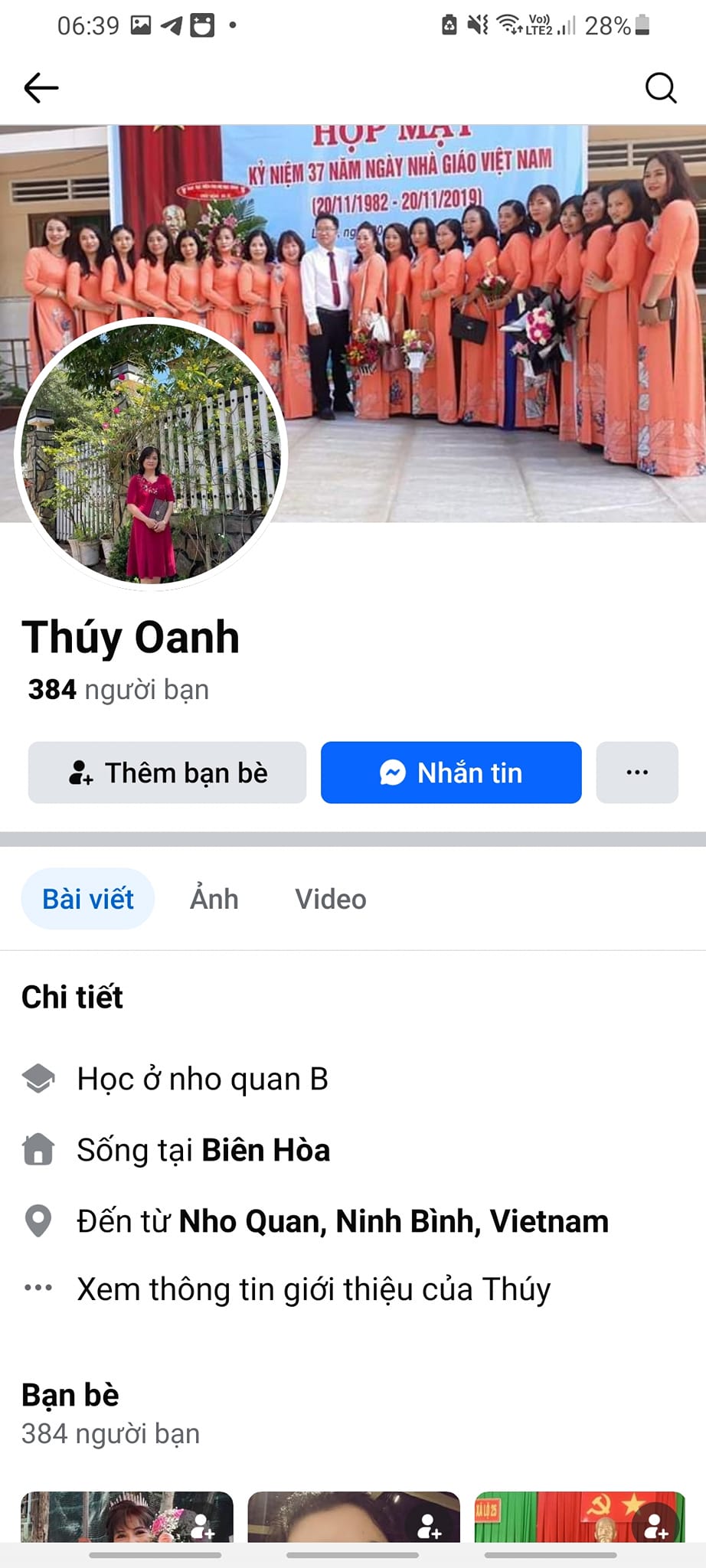Viewport: 706px width, 1568px height.
Task: Send a message via Nhắn tin
Action: (451, 773)
